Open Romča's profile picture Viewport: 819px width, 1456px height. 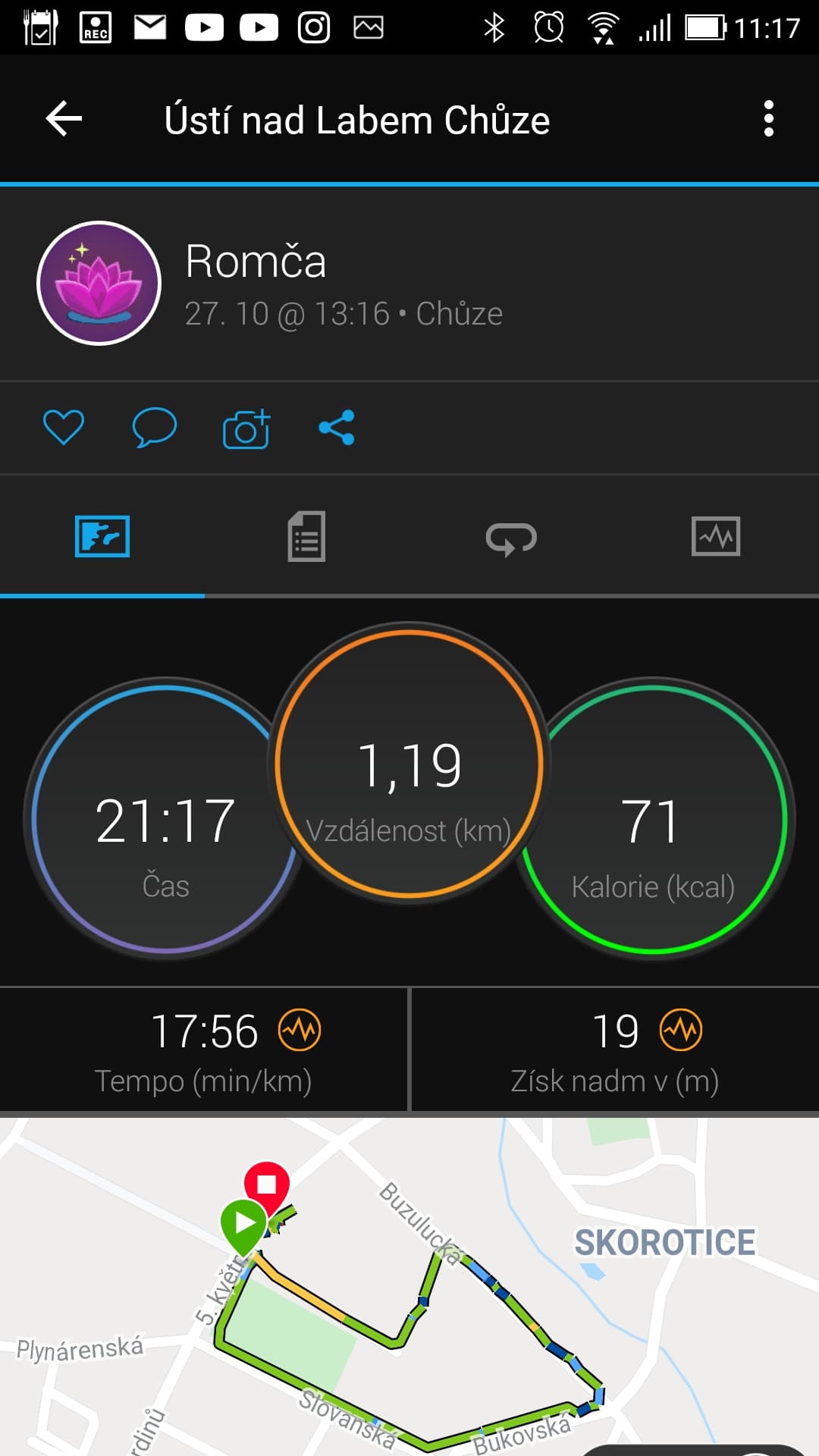point(99,283)
